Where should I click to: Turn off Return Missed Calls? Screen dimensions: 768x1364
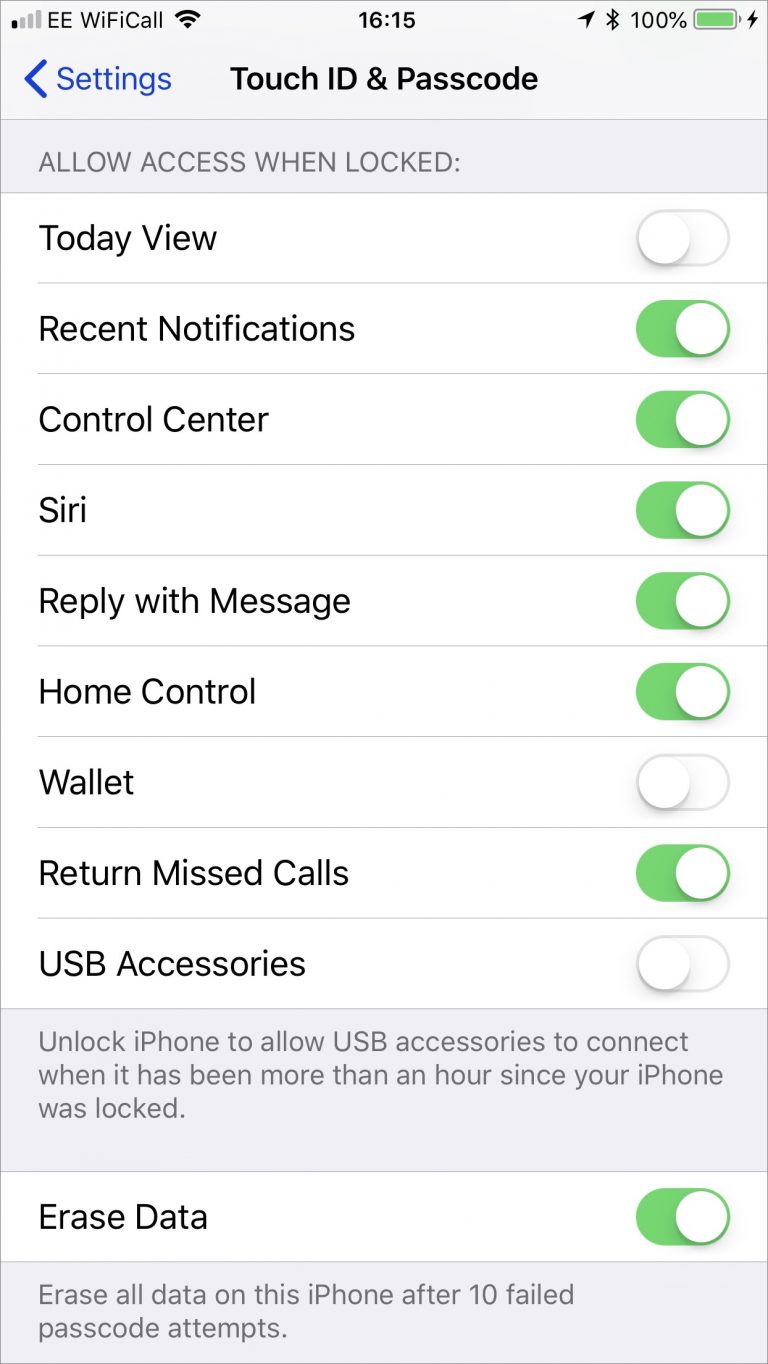coord(682,873)
